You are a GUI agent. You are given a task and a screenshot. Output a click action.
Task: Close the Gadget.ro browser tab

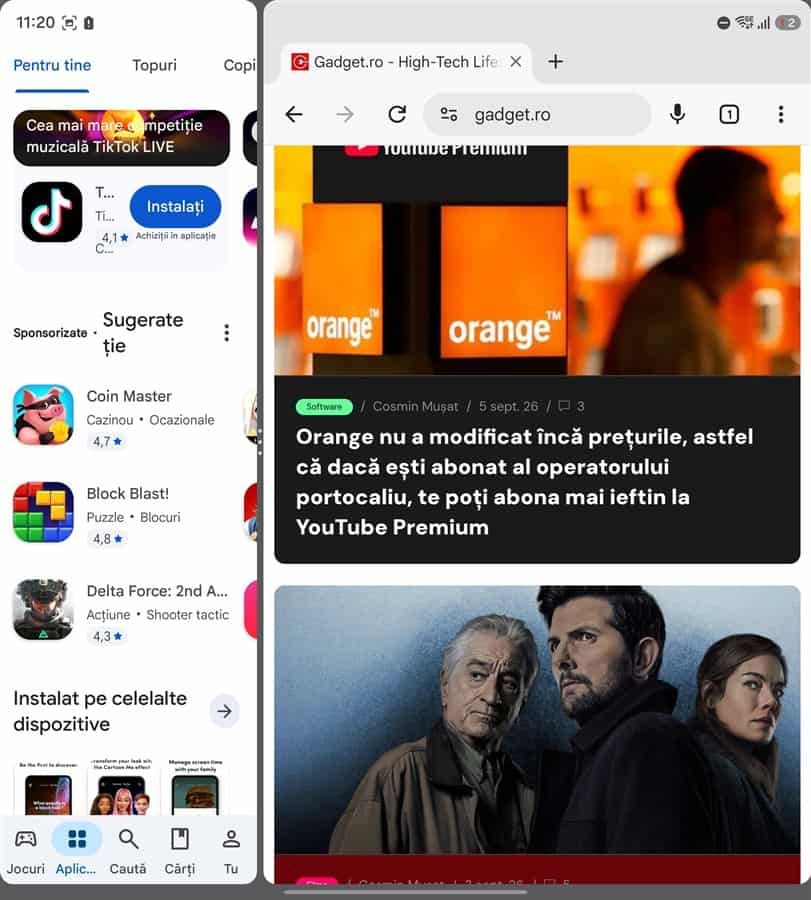[x=516, y=61]
